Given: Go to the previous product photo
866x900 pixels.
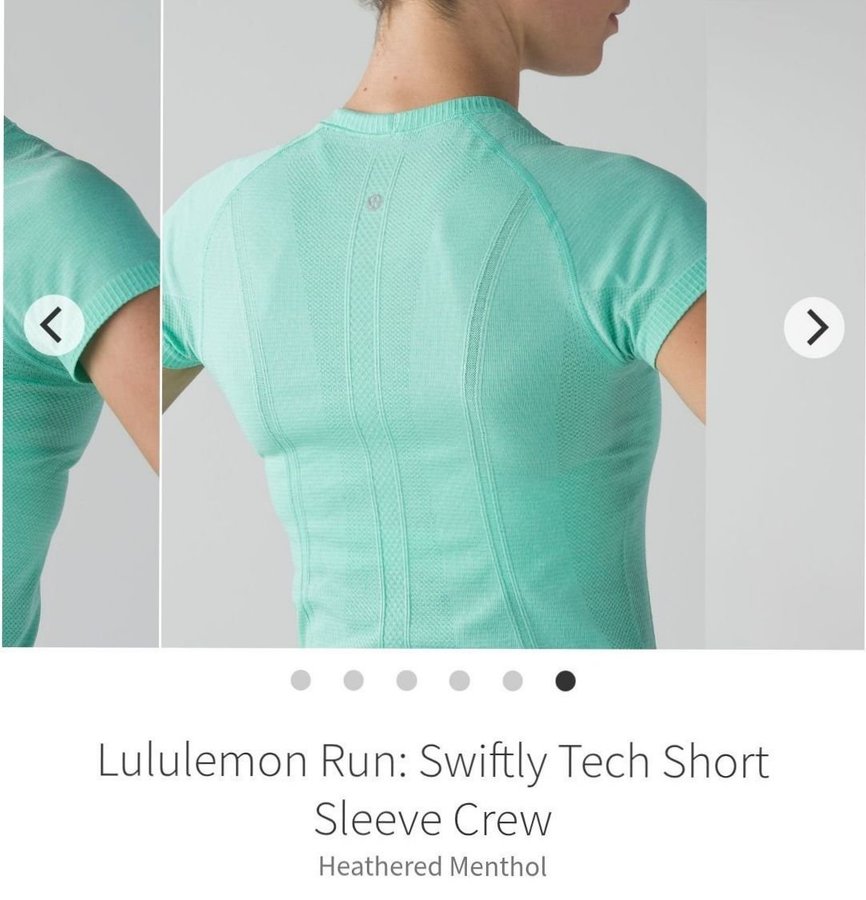Looking at the screenshot, I should click(x=53, y=326).
